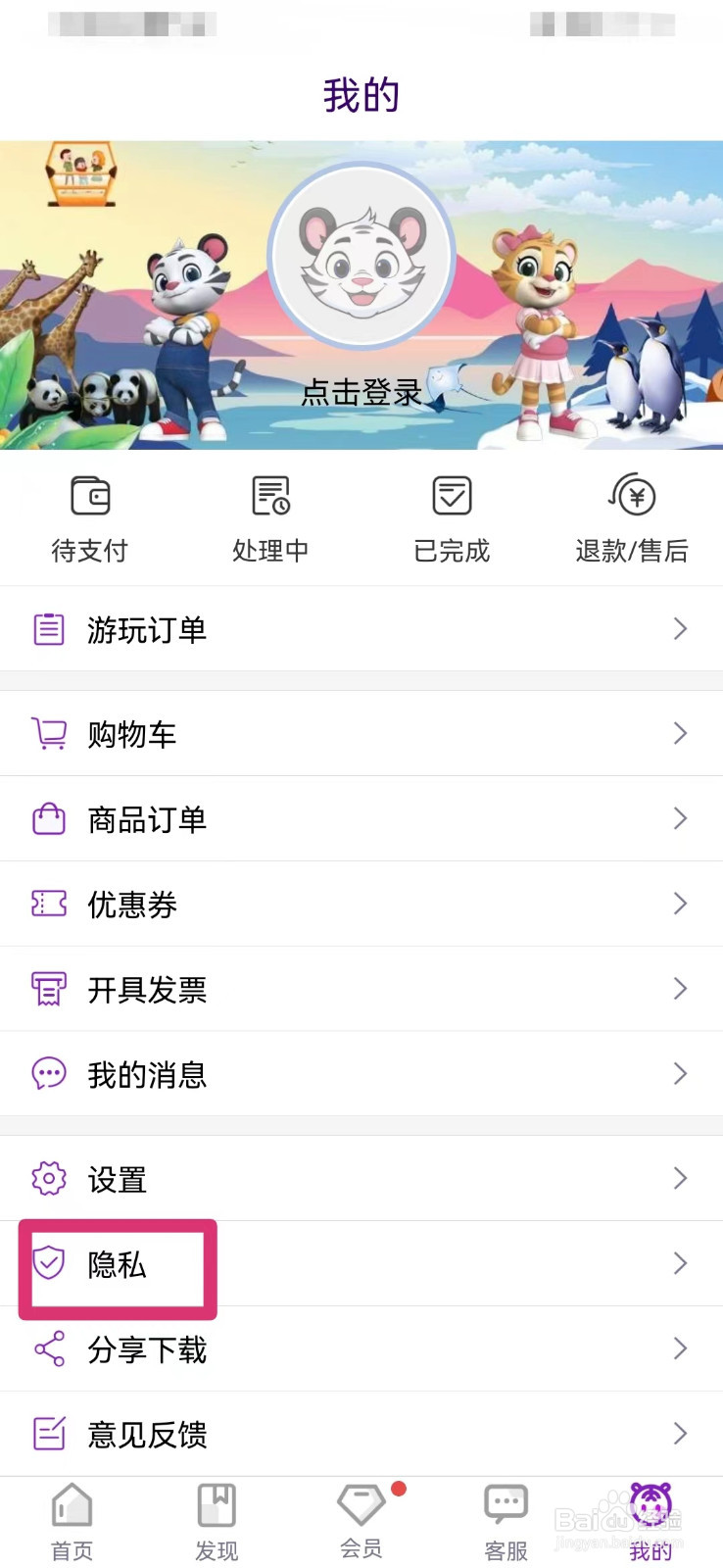This screenshot has width=723, height=1568.
Task: Open 处理中 processing orders
Action: click(270, 518)
